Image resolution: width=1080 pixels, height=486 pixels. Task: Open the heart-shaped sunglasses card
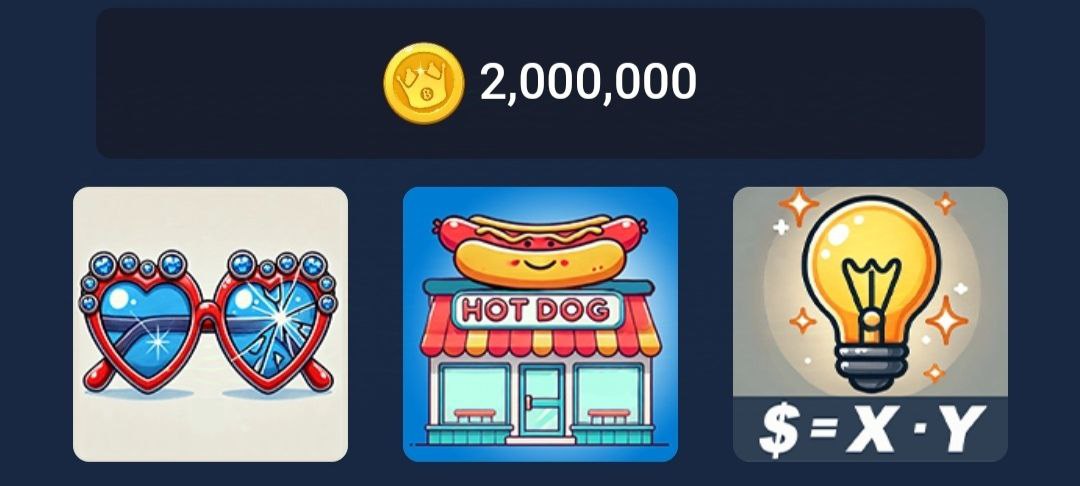(210, 324)
